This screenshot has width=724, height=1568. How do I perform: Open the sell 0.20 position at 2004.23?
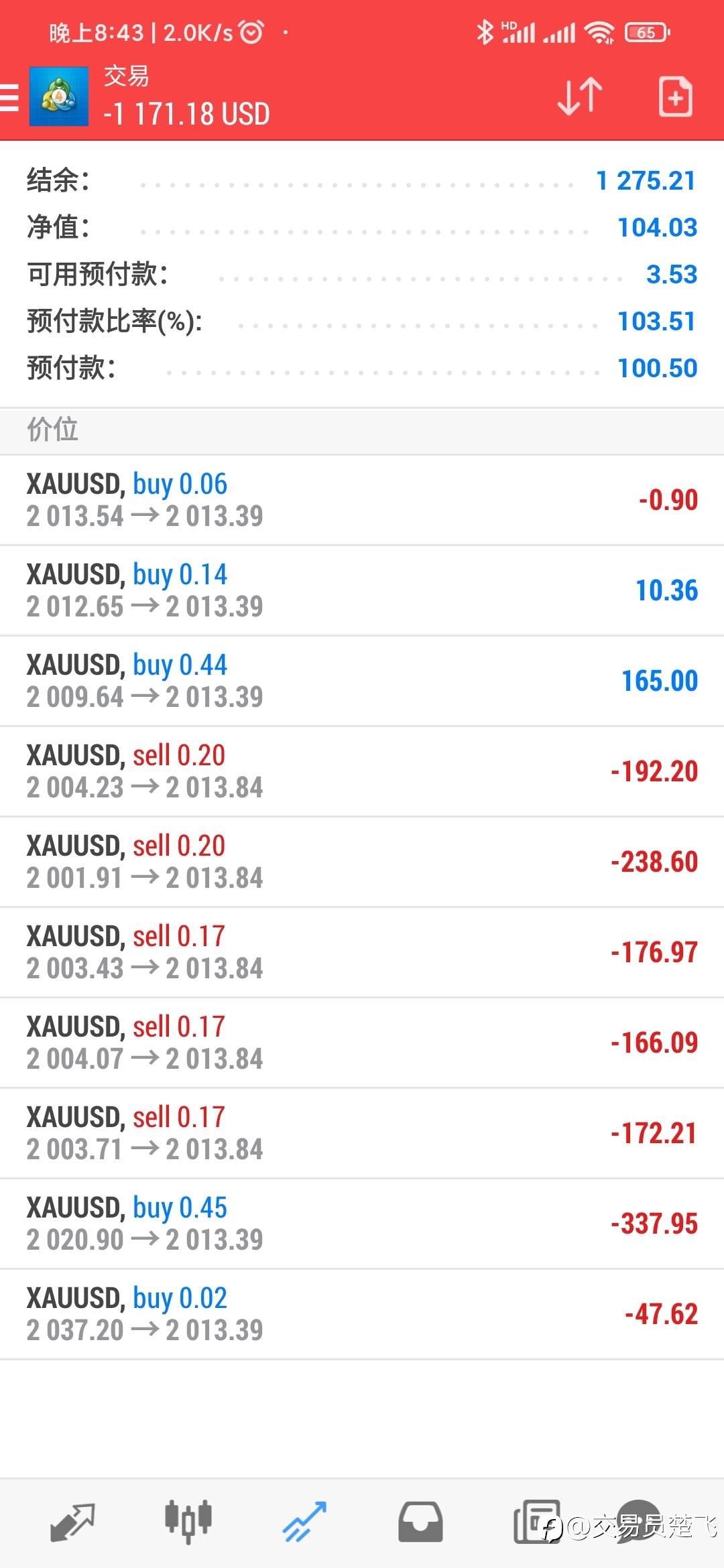[362, 771]
